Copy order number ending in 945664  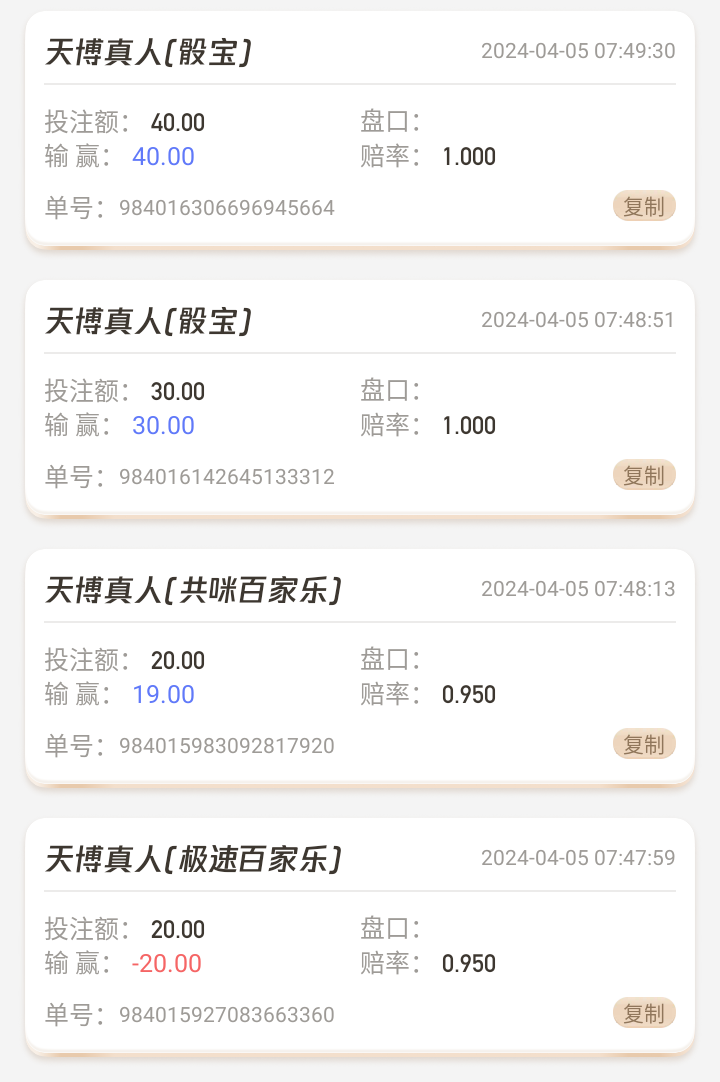point(644,207)
